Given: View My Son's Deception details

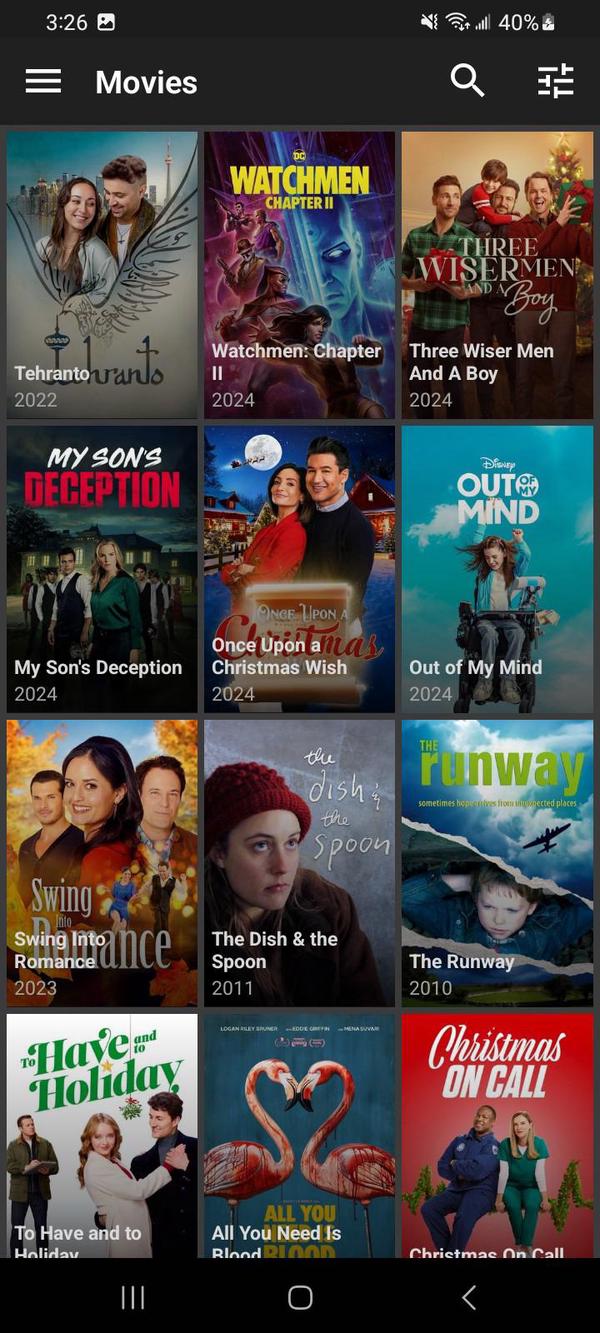Looking at the screenshot, I should (102, 569).
